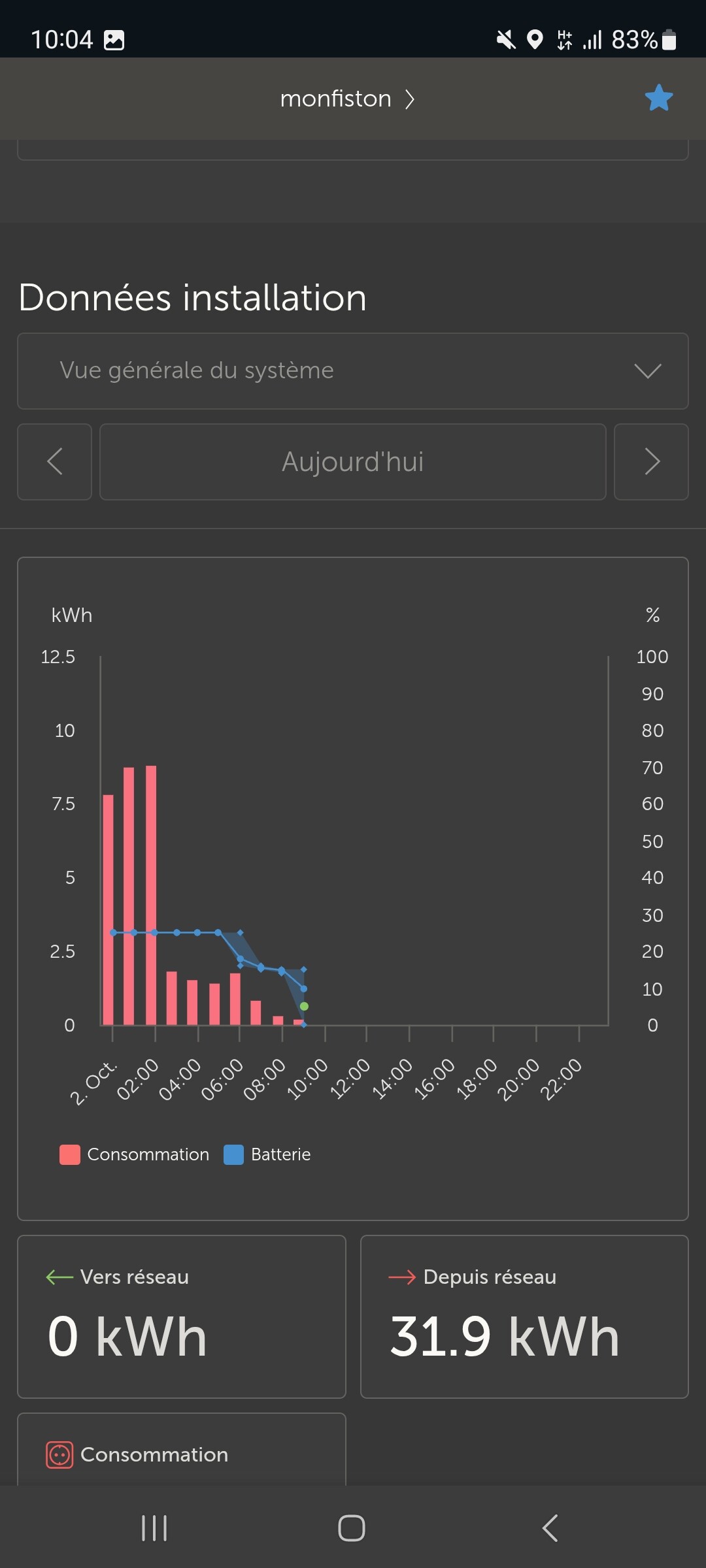Return to the system home screen
706x1568 pixels.
352,1528
